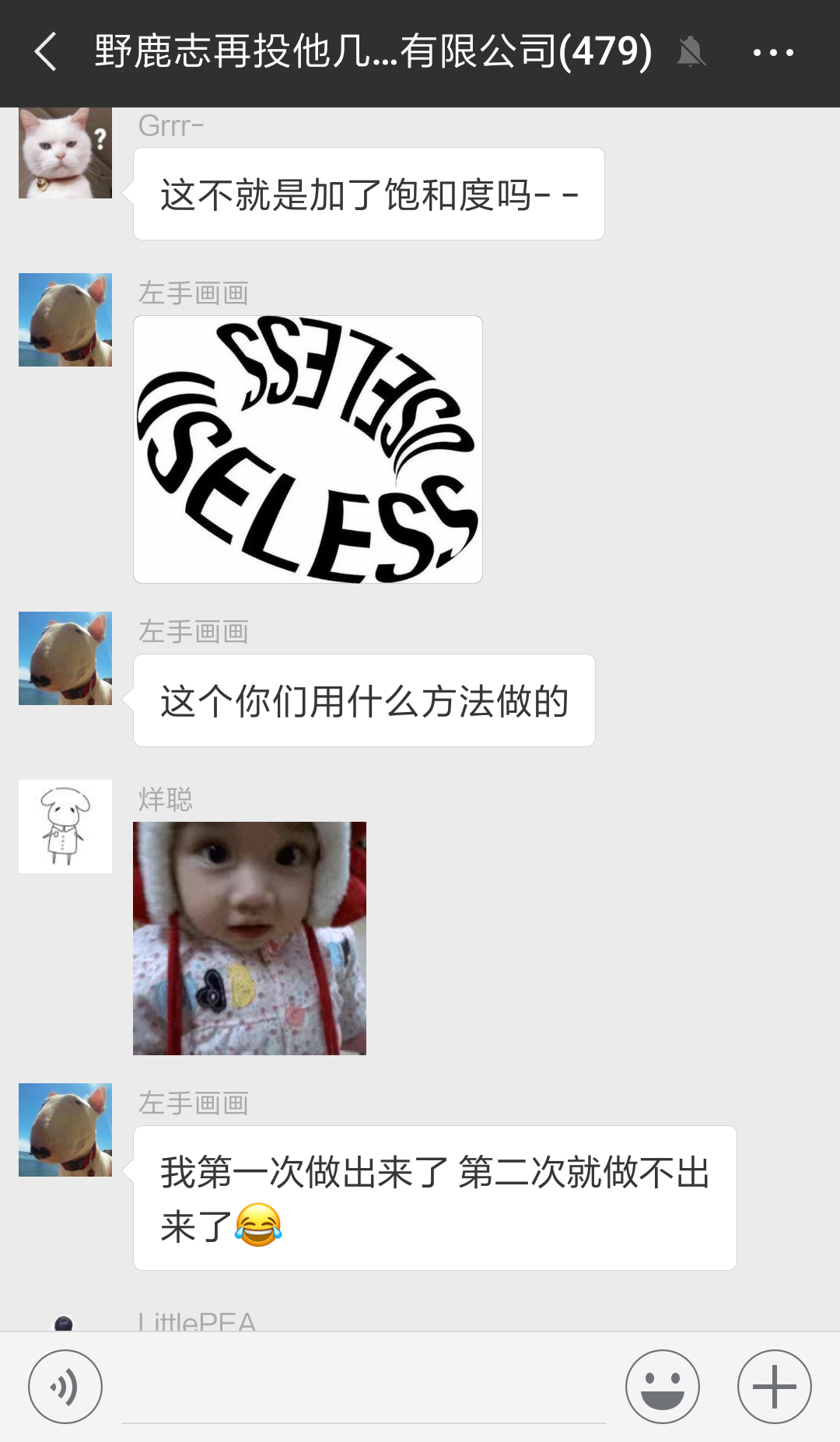Screen dimensions: 840x1442
Task: Open the SELESS image from 左手画画
Action: click(x=308, y=449)
